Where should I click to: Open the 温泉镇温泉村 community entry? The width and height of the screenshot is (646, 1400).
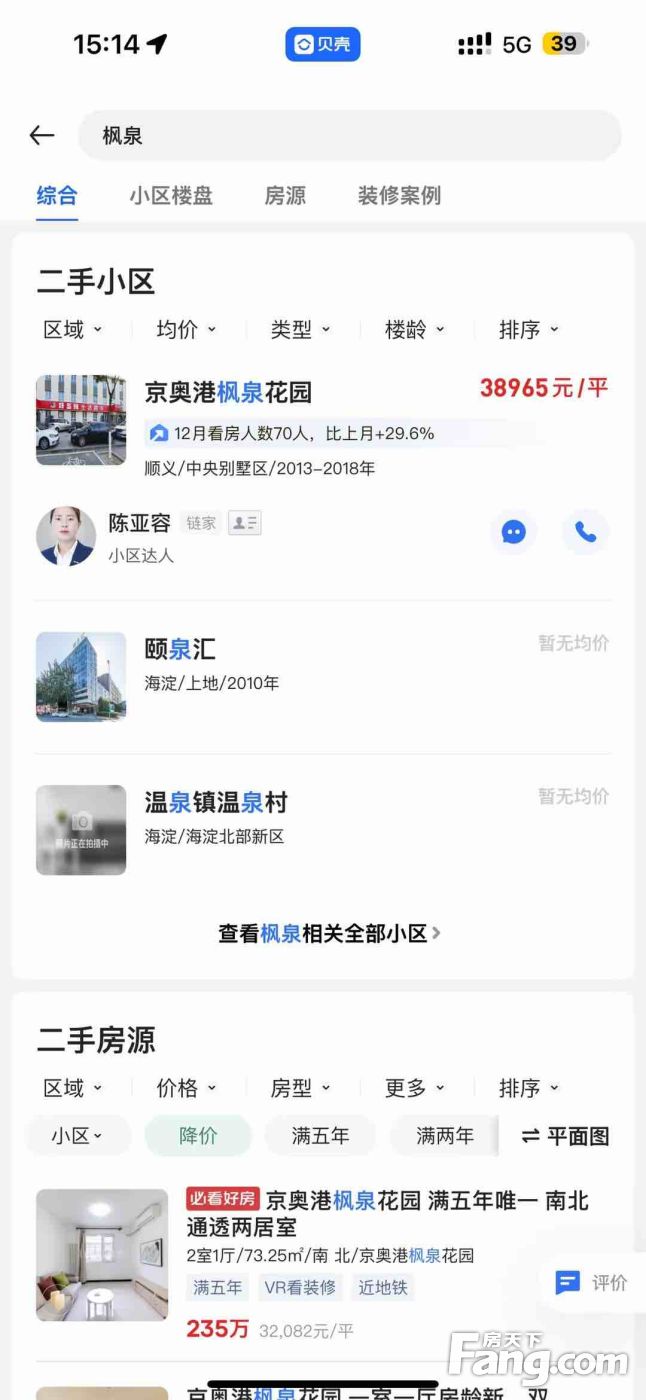[216, 803]
